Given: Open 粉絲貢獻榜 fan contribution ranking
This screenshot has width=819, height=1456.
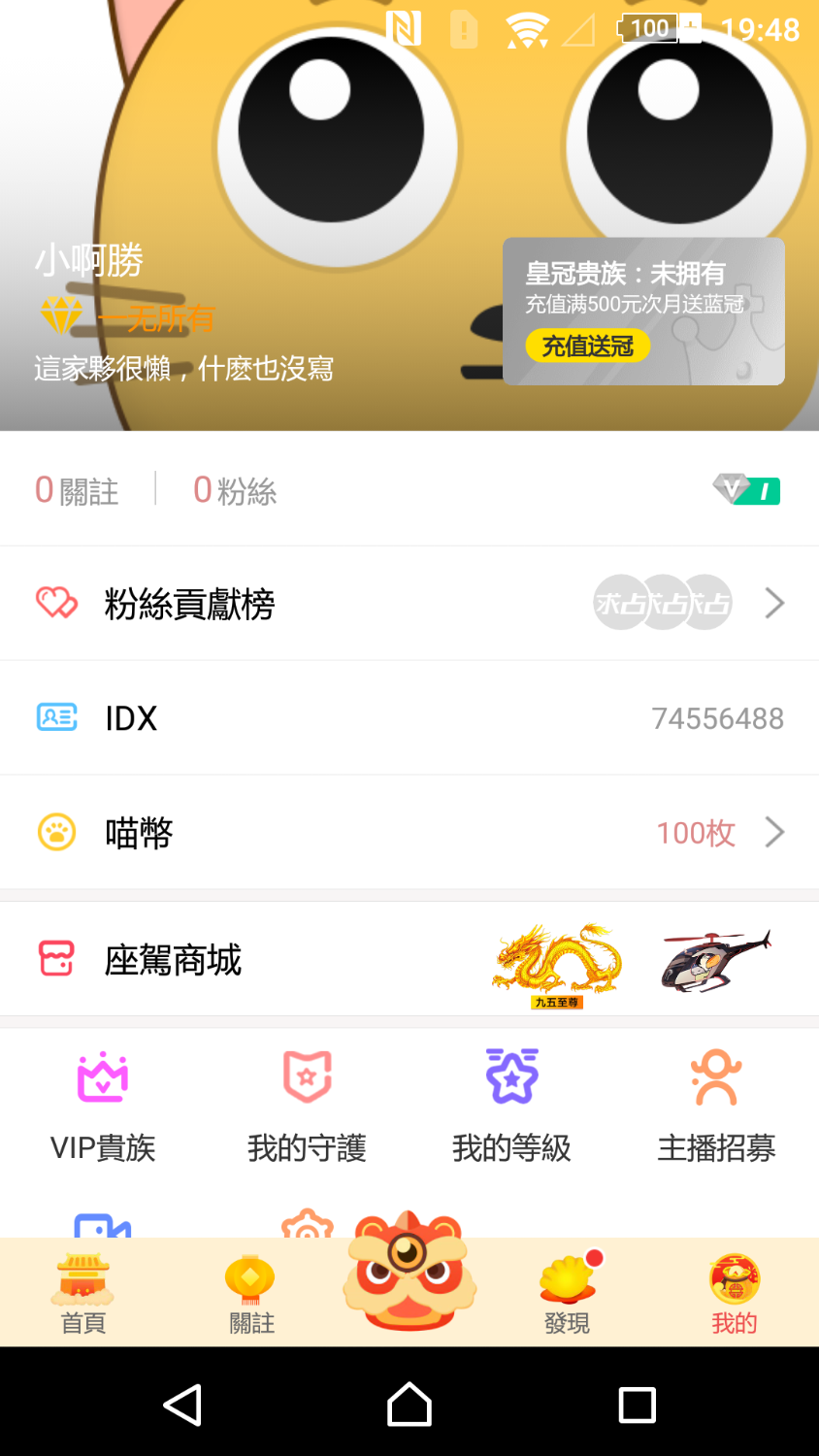Looking at the screenshot, I should click(409, 604).
